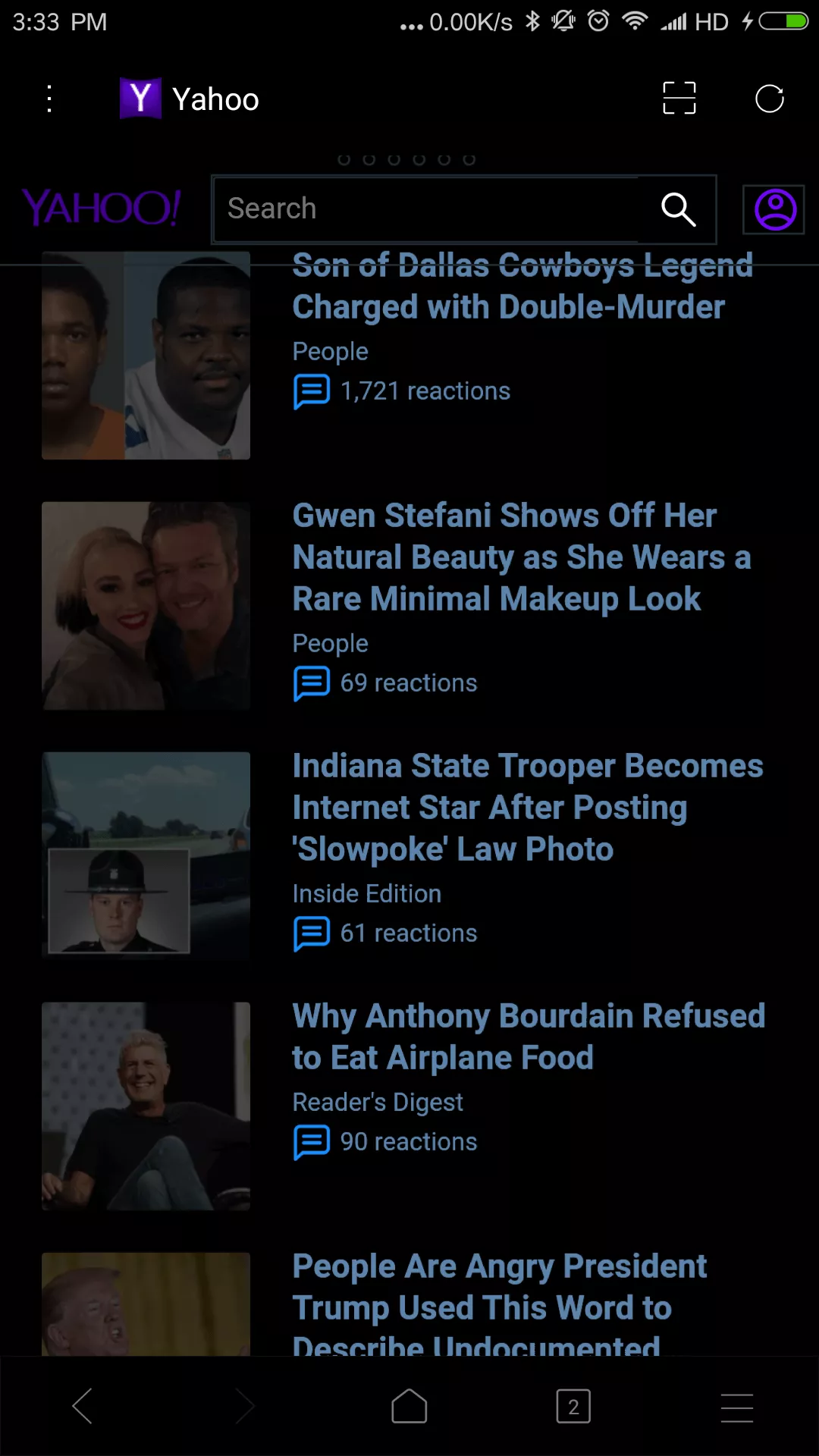
Task: Open the browser hamburger menu
Action: [x=737, y=1407]
